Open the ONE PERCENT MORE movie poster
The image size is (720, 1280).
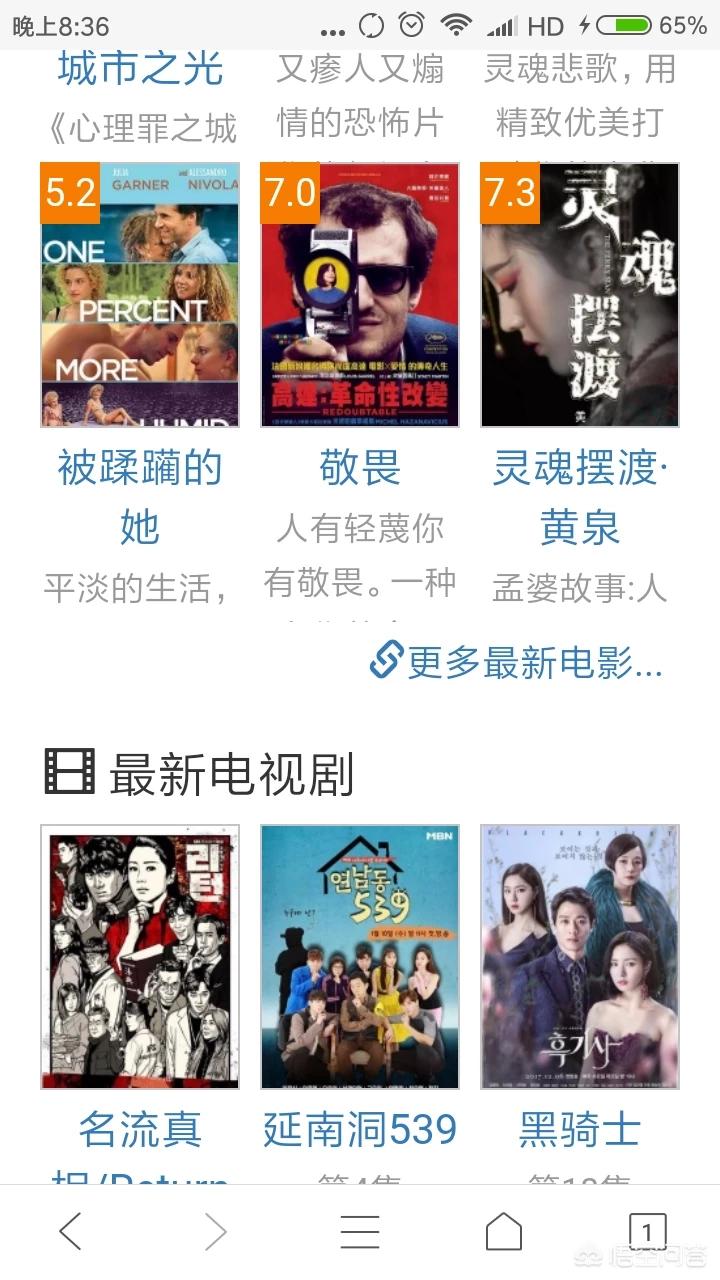139,295
